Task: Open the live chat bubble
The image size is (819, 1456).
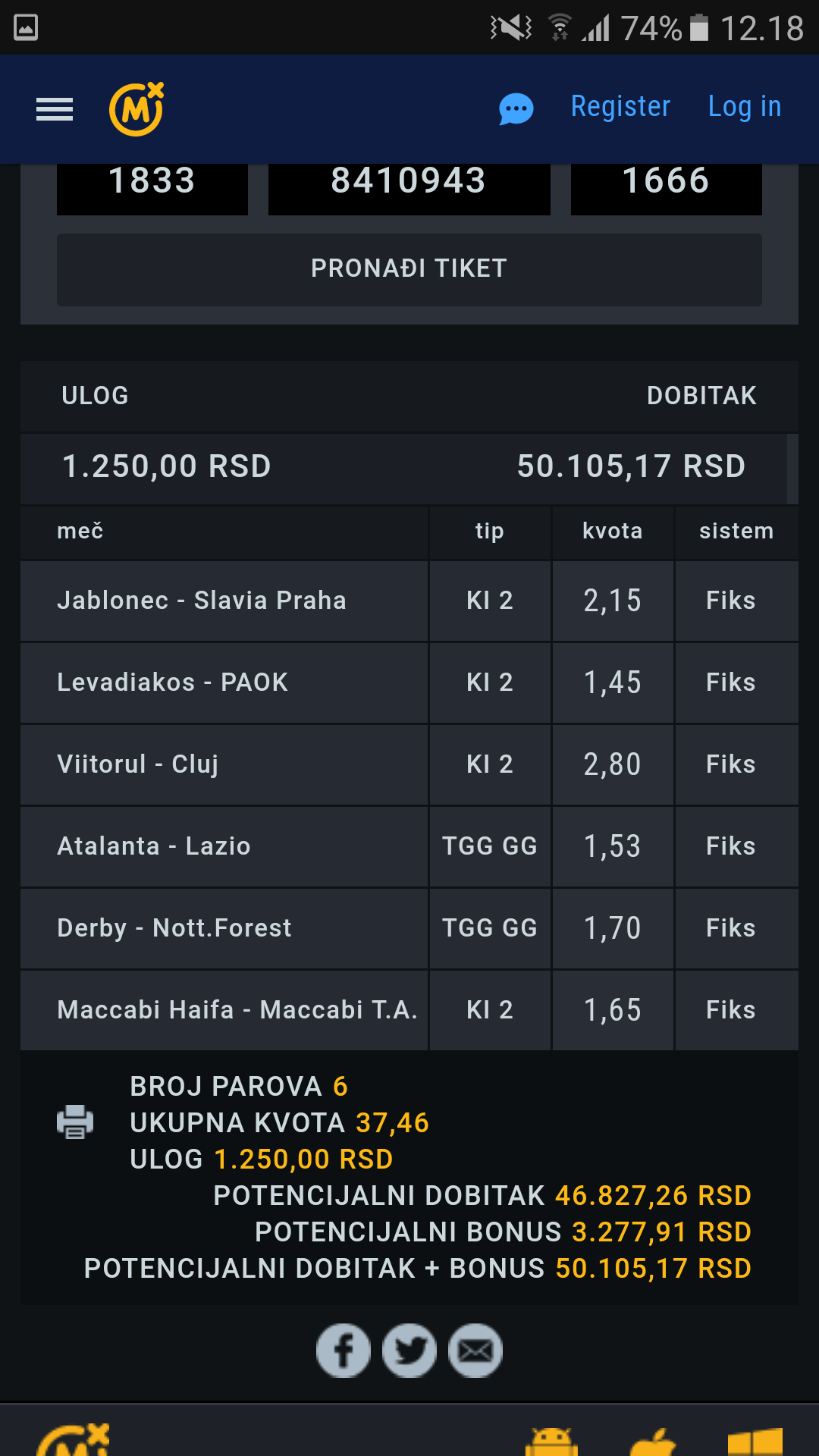Action: click(516, 109)
